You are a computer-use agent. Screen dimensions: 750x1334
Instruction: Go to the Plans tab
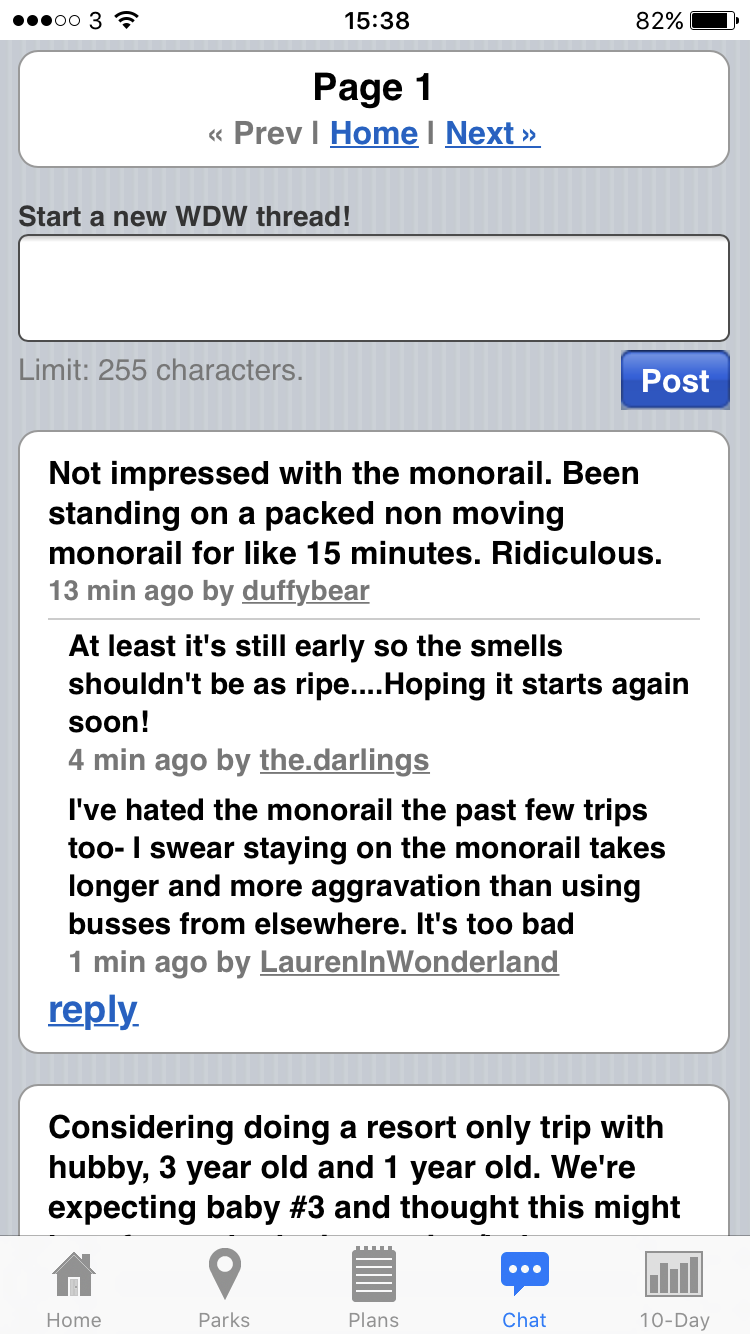point(374,1288)
